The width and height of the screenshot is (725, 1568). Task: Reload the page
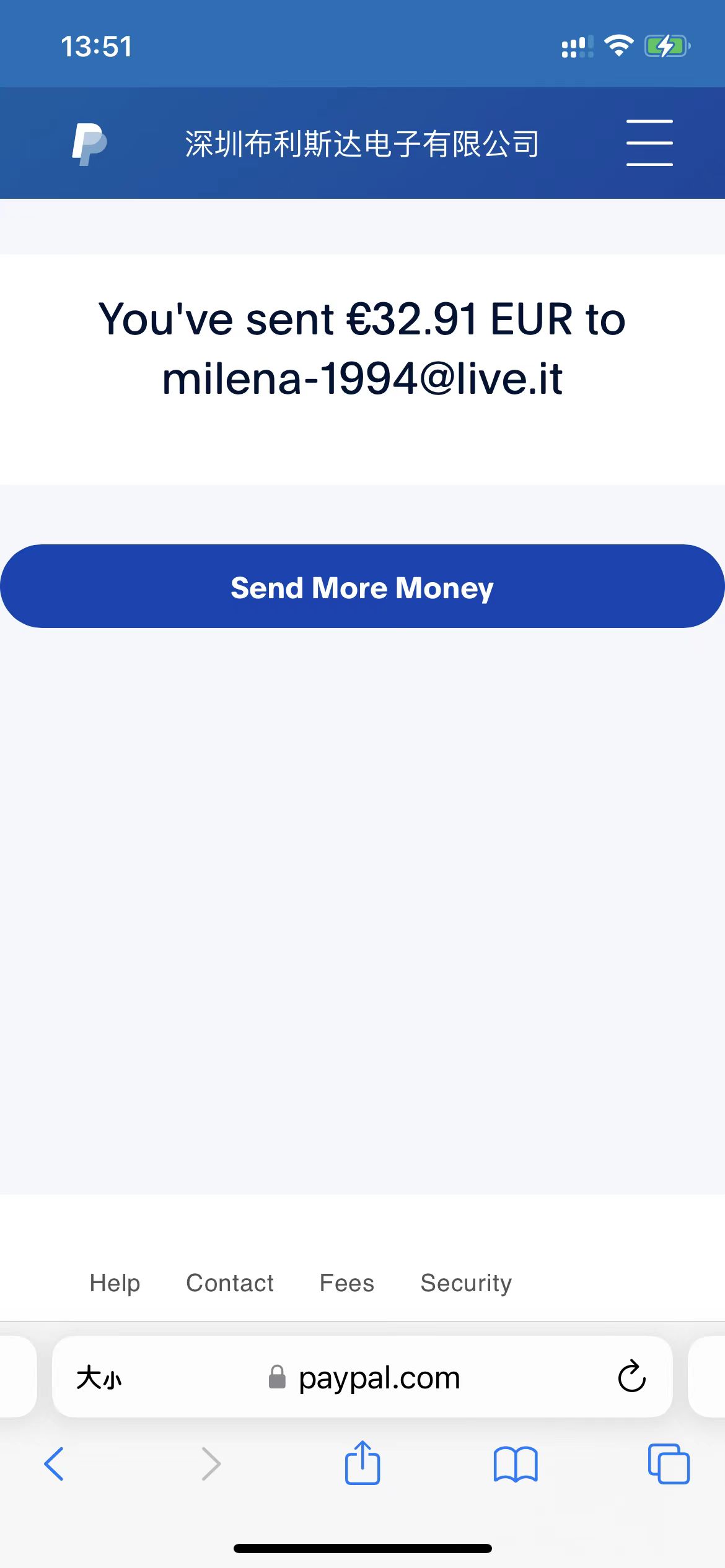point(631,1377)
